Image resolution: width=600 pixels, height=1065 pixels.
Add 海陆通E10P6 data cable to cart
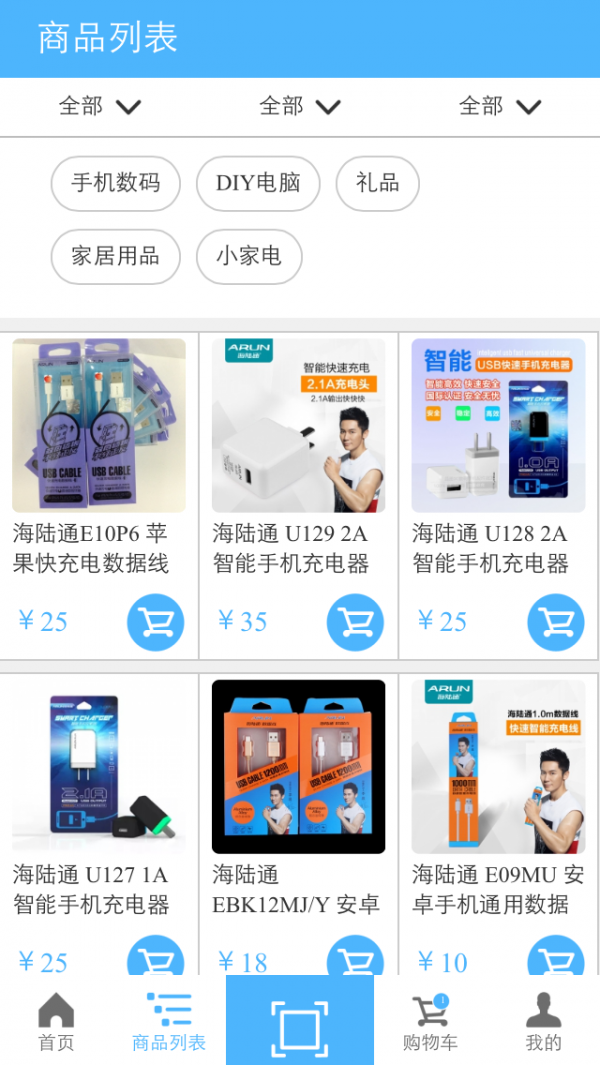pyautogui.click(x=155, y=622)
